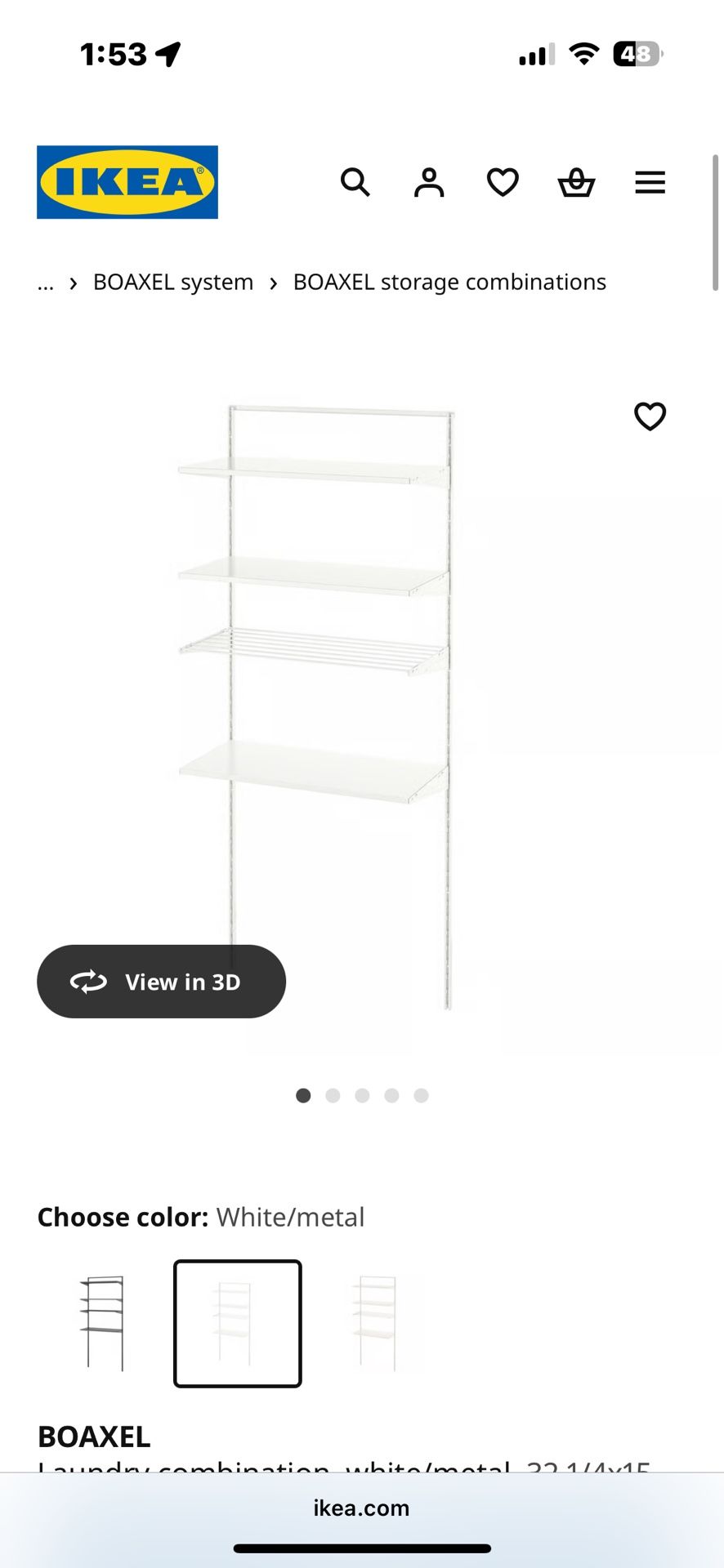Image resolution: width=724 pixels, height=1568 pixels.
Task: Open the BOAXEL system breadcrumb
Action: point(173,283)
